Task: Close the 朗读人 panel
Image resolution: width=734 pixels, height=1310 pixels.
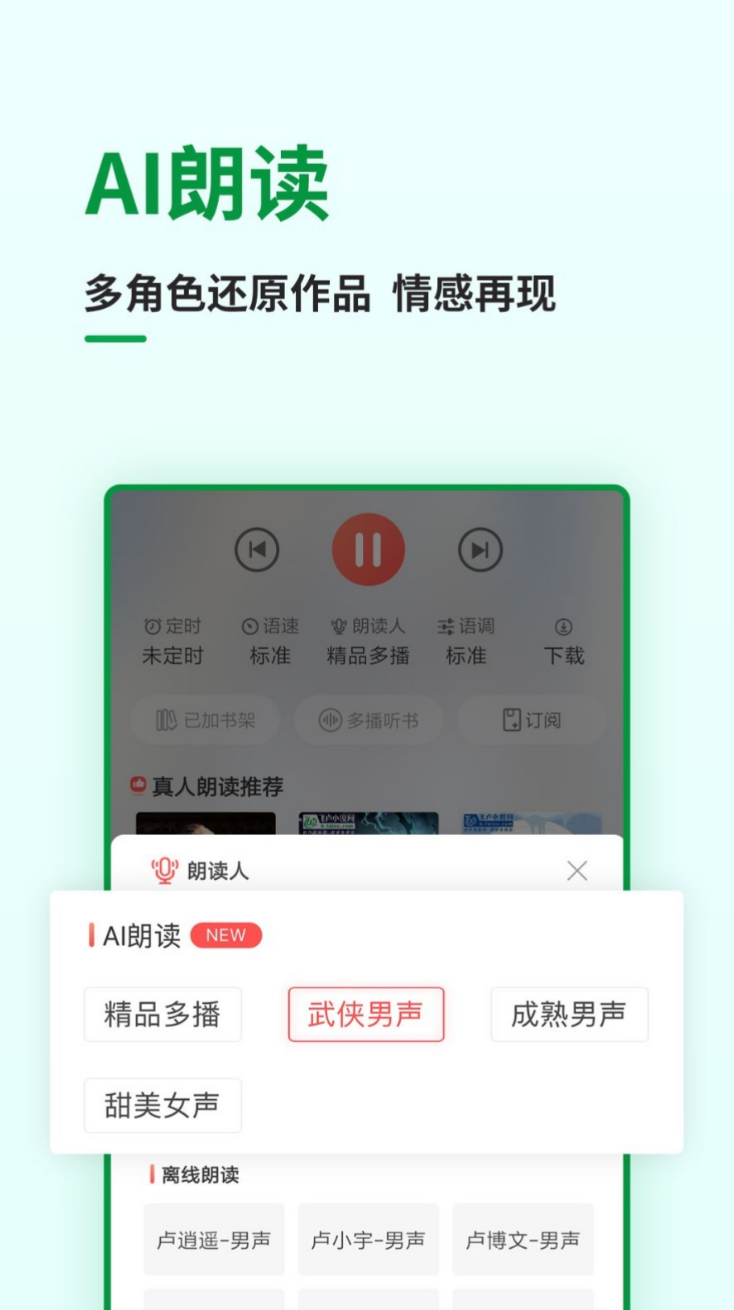Action: pos(578,871)
